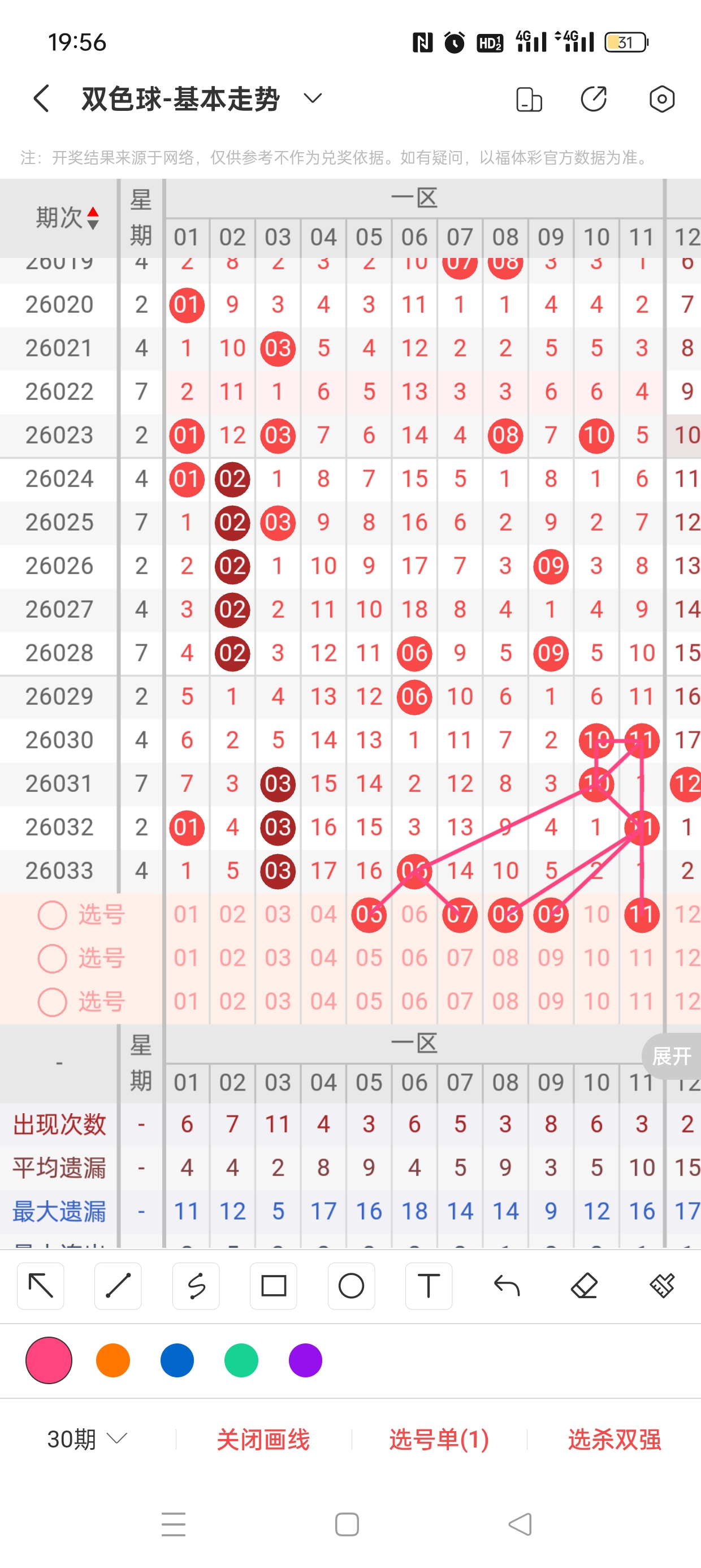Select the rectangle shape tool

(x=273, y=1286)
